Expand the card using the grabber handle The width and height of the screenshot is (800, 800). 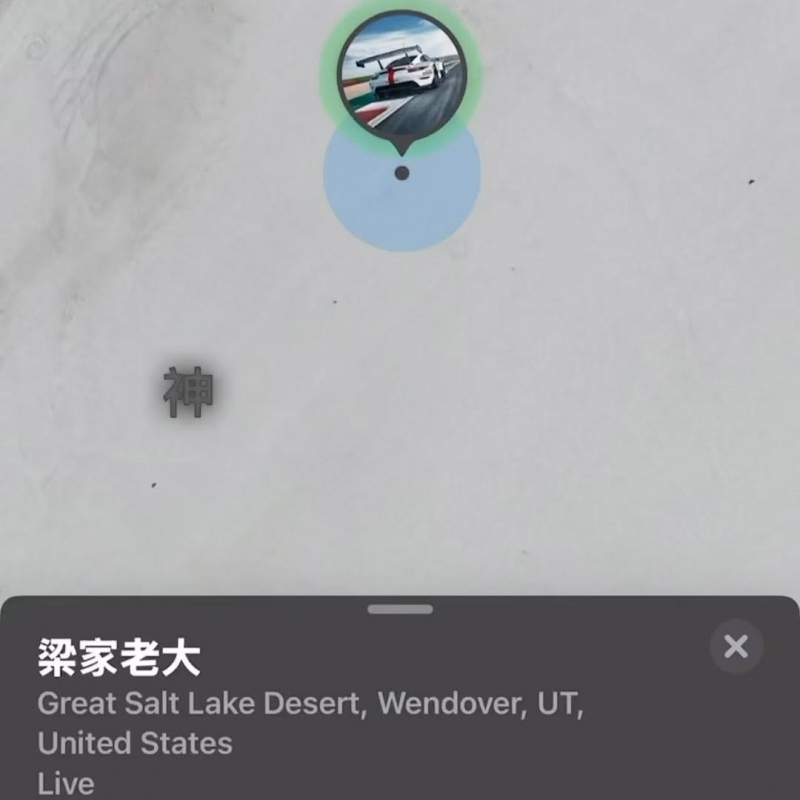coord(400,609)
